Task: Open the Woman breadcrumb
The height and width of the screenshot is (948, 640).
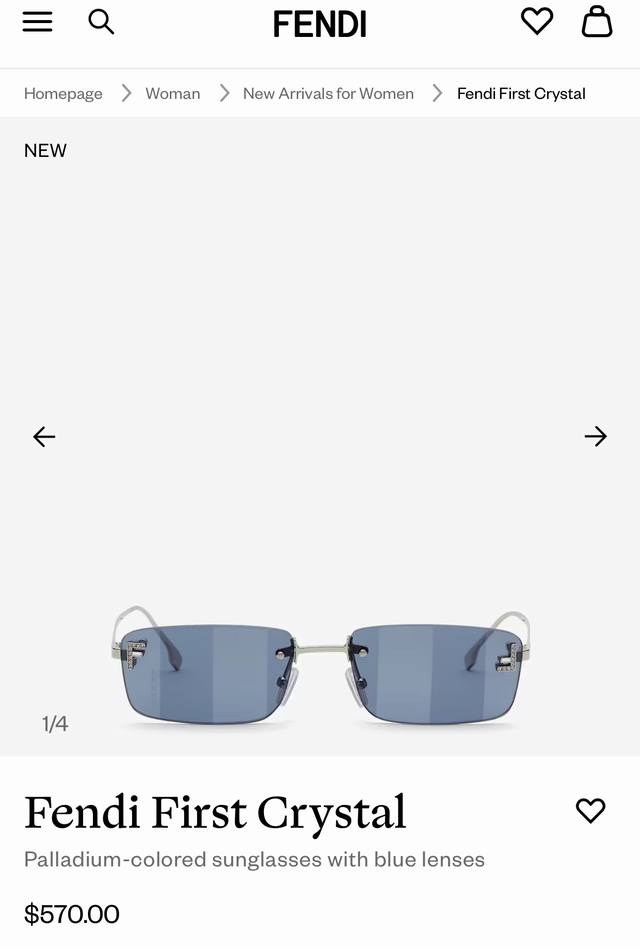Action: (x=172, y=93)
